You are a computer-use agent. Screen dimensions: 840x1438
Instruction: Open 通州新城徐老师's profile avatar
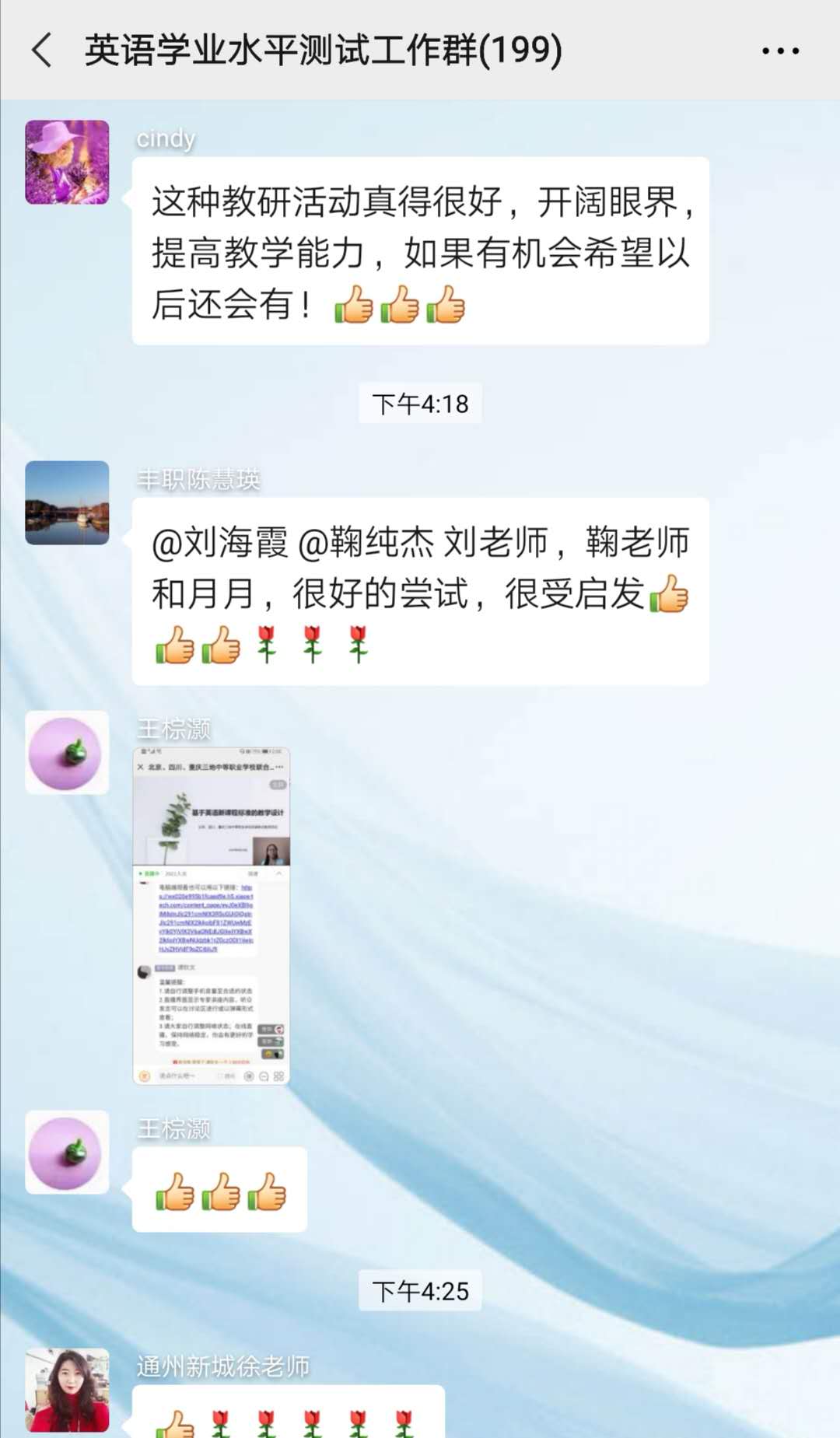coord(67,1390)
